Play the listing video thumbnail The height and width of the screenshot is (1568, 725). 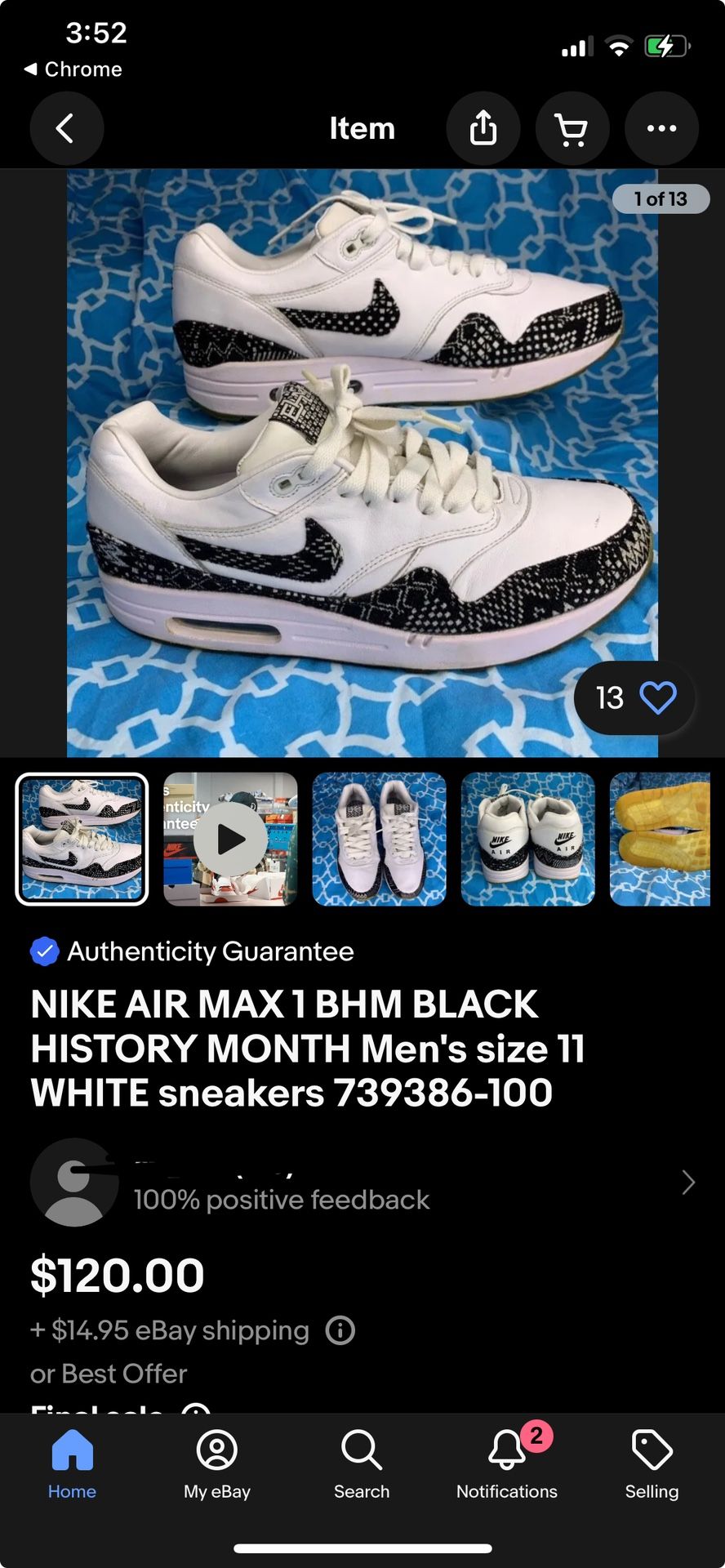(x=230, y=838)
